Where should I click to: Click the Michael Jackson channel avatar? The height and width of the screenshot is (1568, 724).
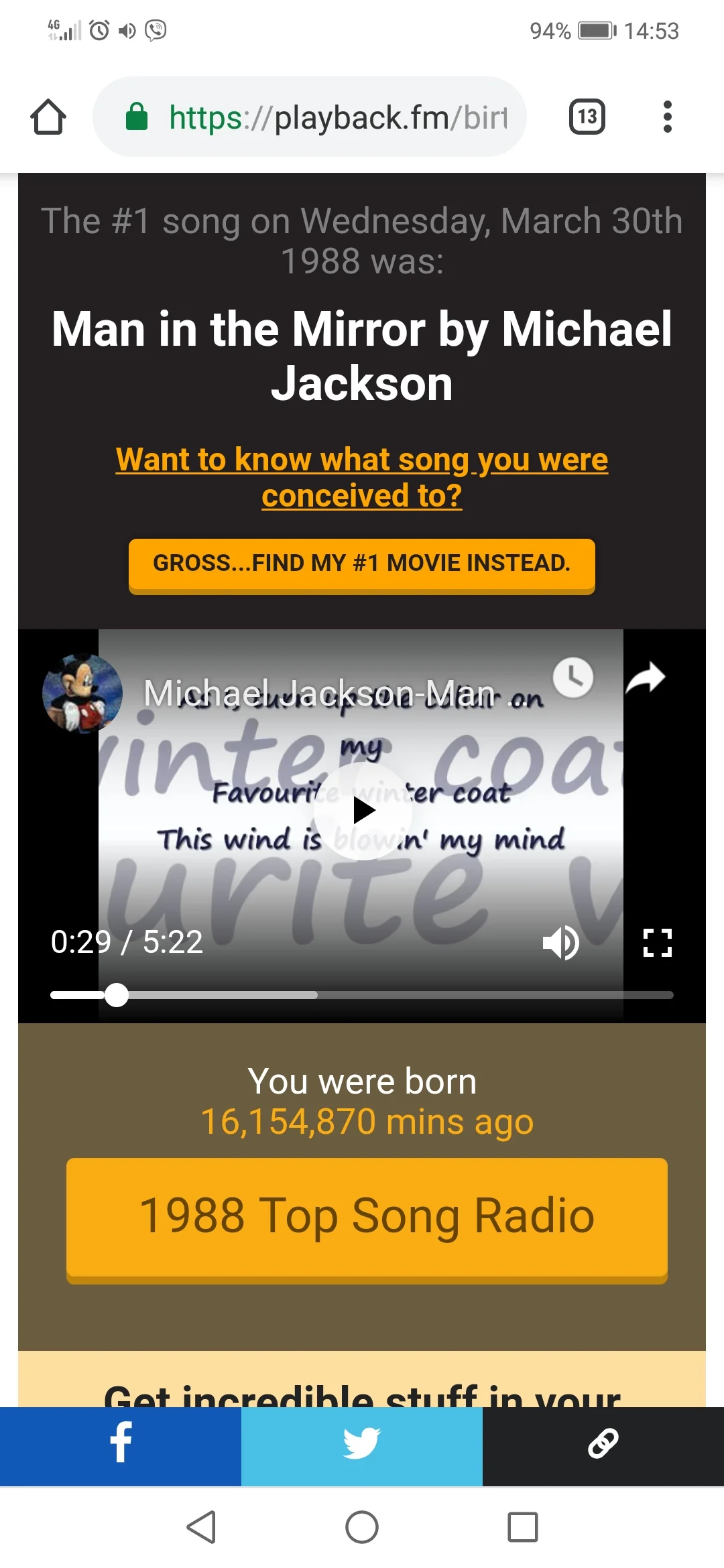82,693
